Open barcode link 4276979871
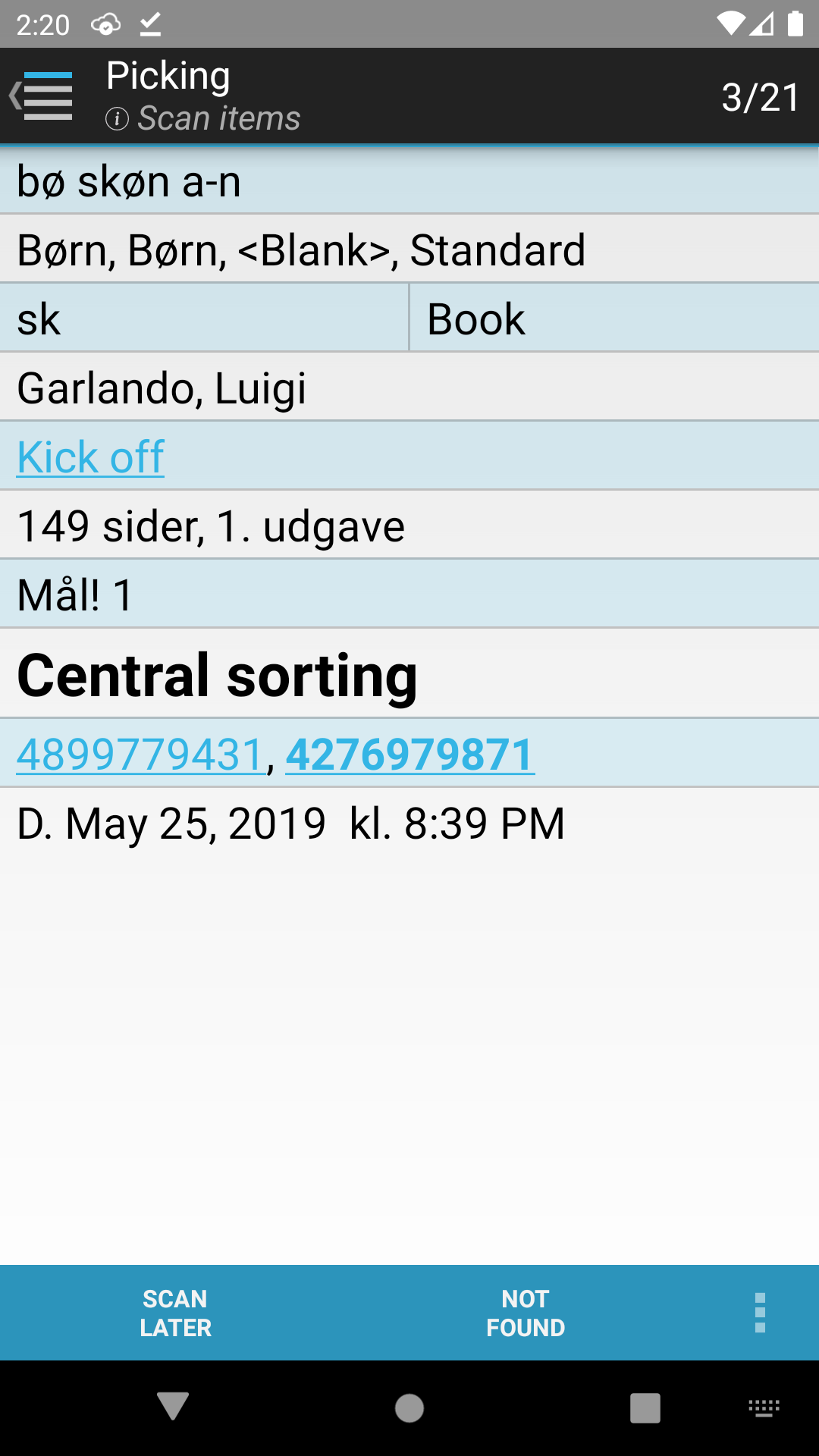Image resolution: width=819 pixels, height=1456 pixels. (410, 755)
